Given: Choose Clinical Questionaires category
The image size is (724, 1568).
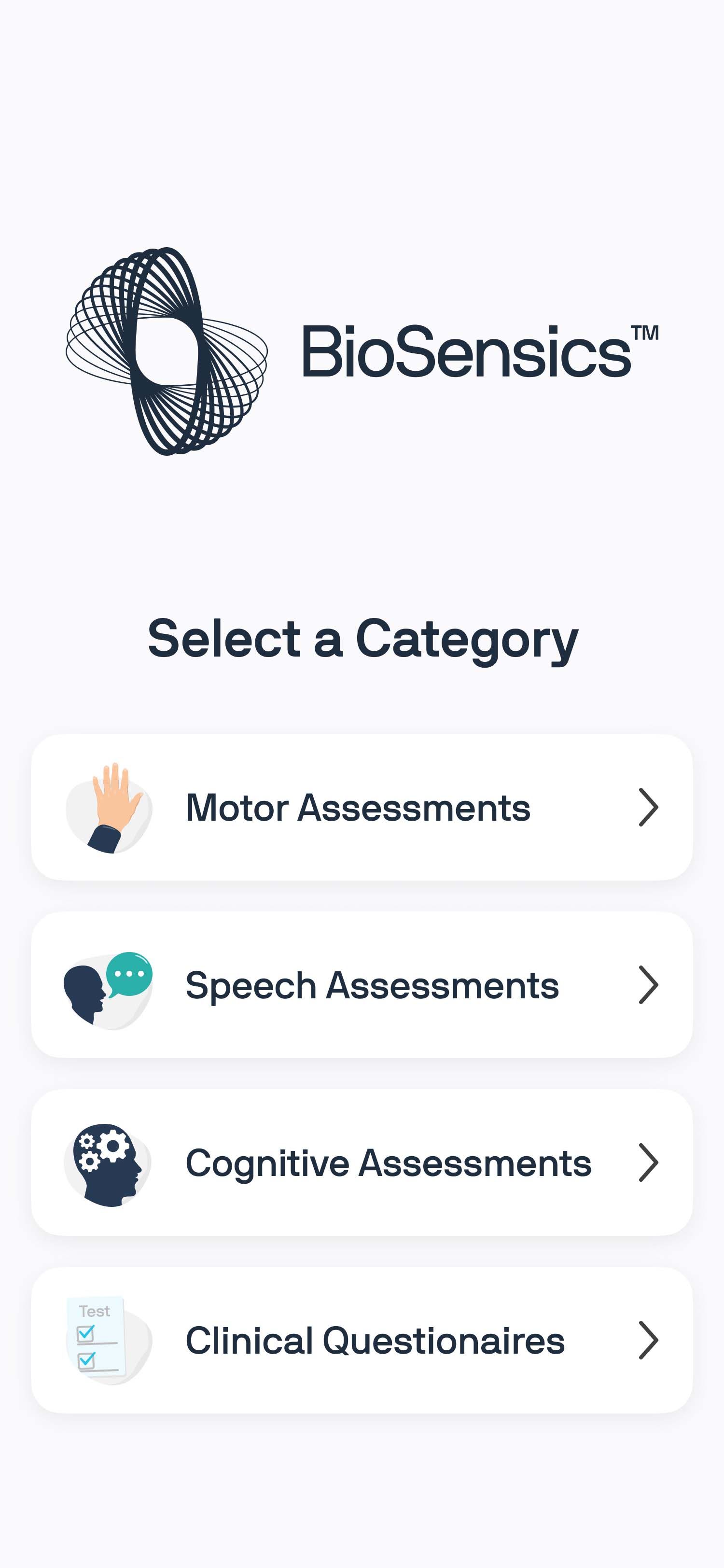Looking at the screenshot, I should pyautogui.click(x=362, y=1340).
